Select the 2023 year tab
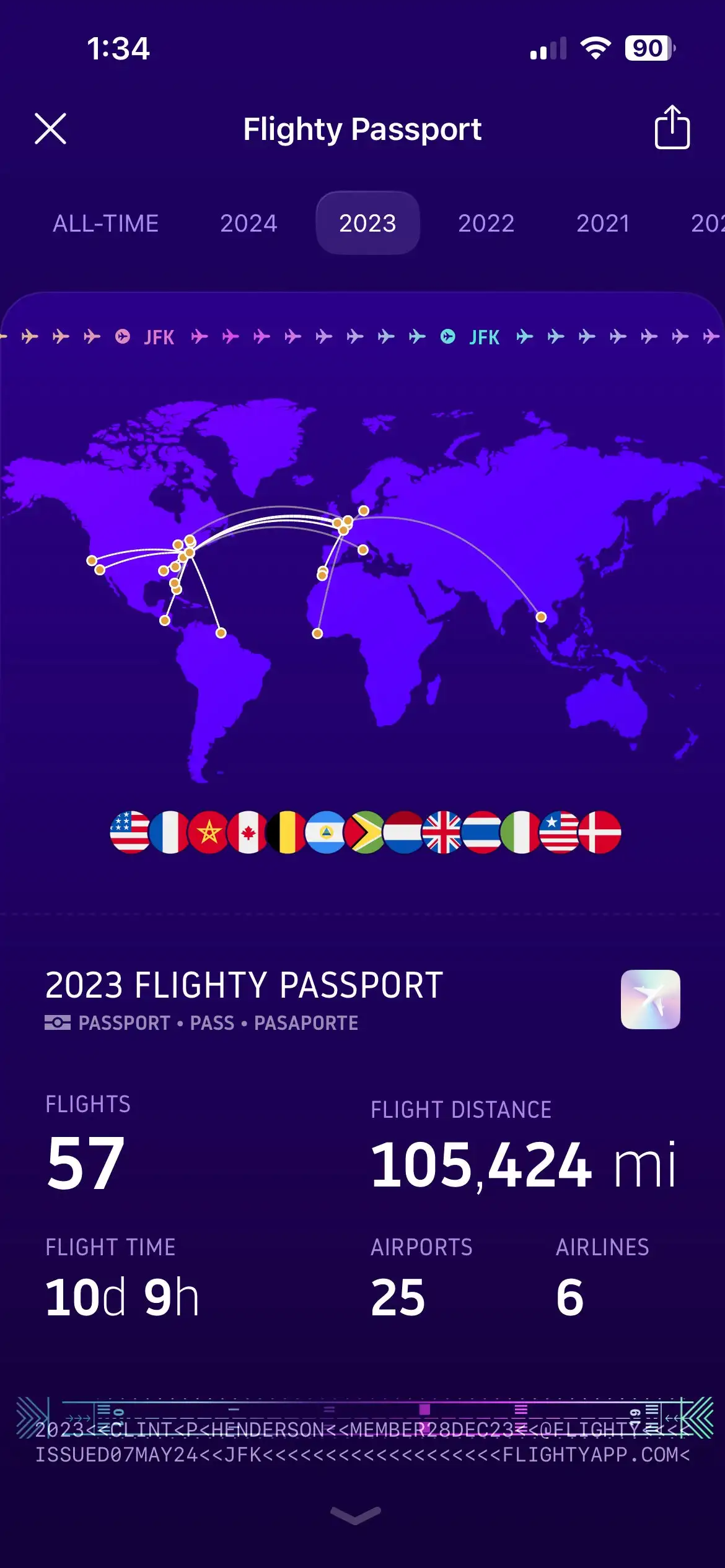Image resolution: width=725 pixels, height=1568 pixels. click(x=367, y=223)
